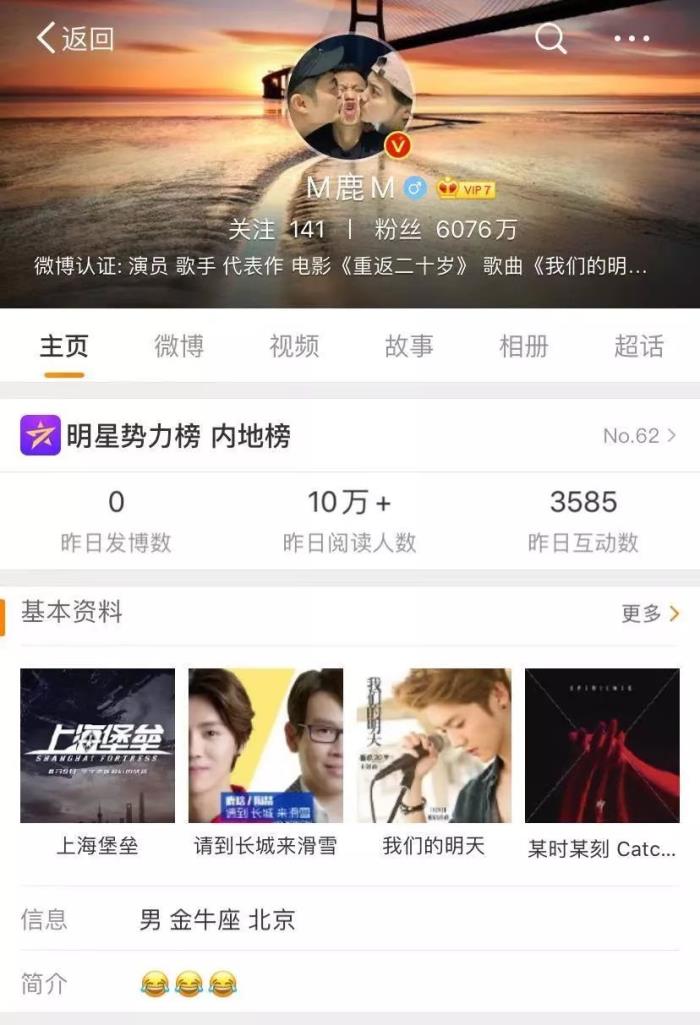Switch to the 相册 tab
The width and height of the screenshot is (700, 1025).
[524, 346]
